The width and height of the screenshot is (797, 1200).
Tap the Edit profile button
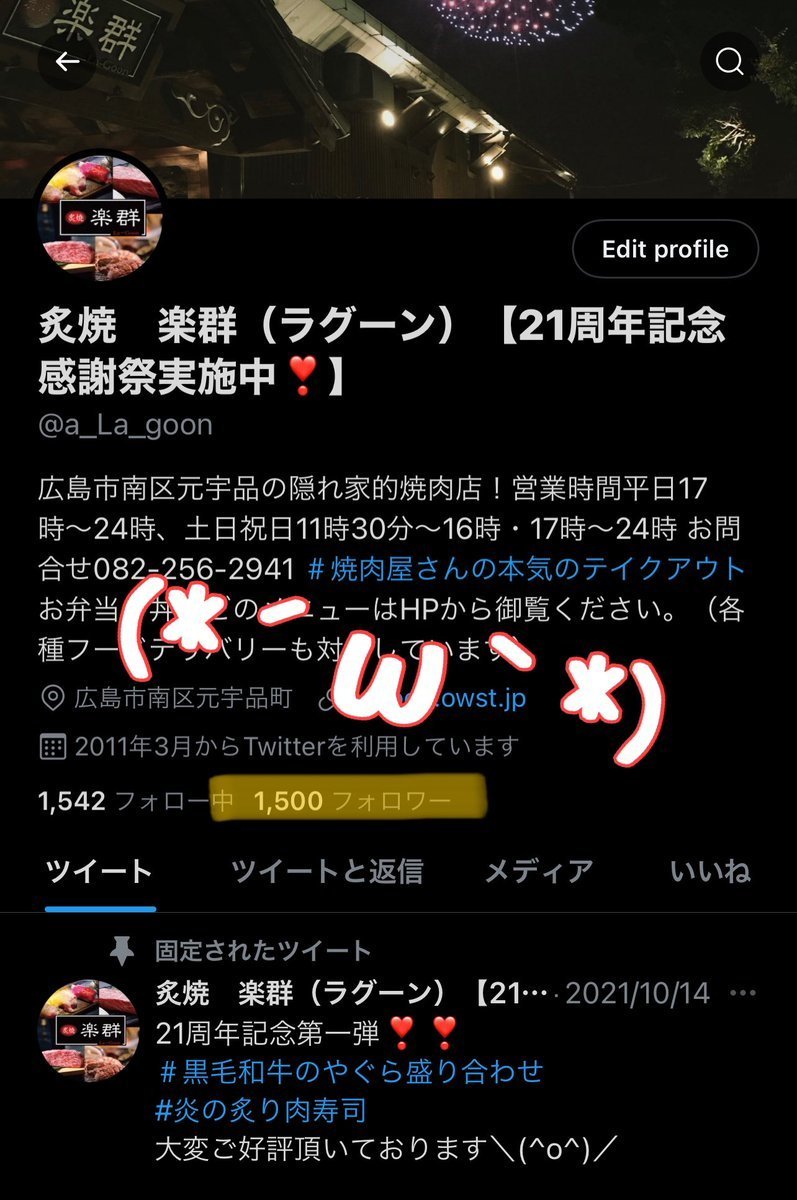coord(665,249)
